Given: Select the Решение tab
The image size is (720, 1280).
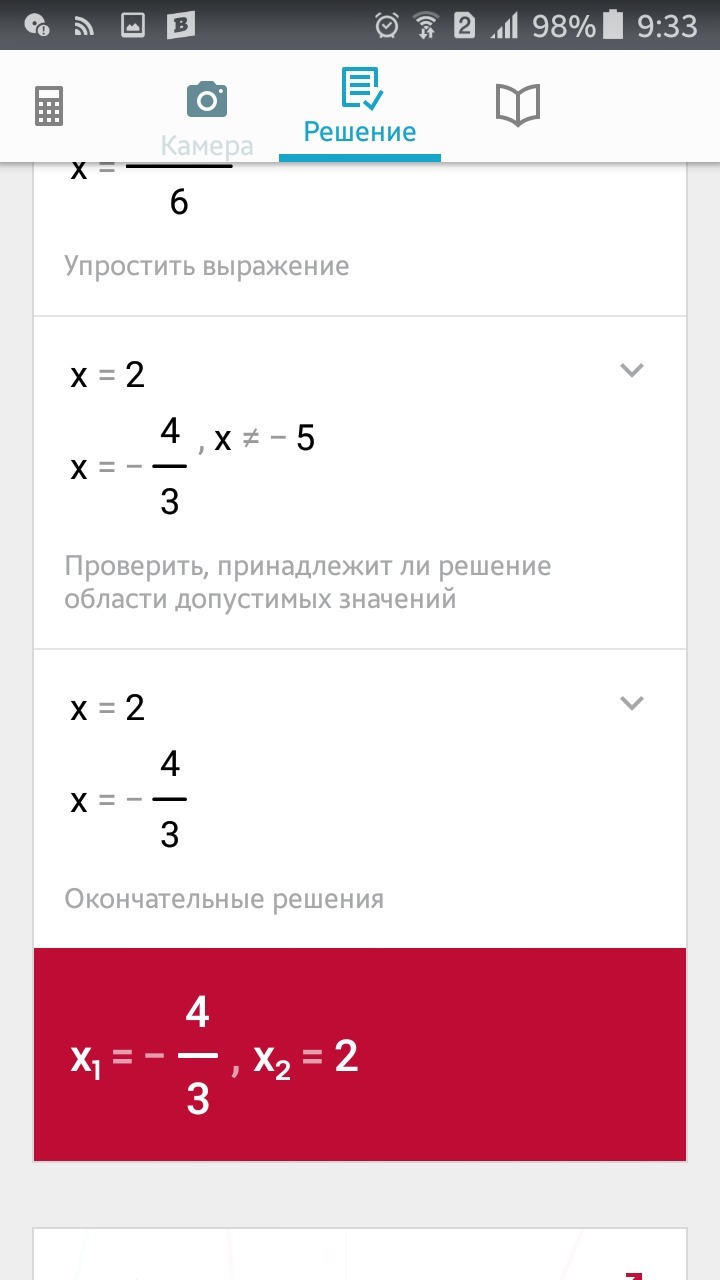Looking at the screenshot, I should (360, 108).
